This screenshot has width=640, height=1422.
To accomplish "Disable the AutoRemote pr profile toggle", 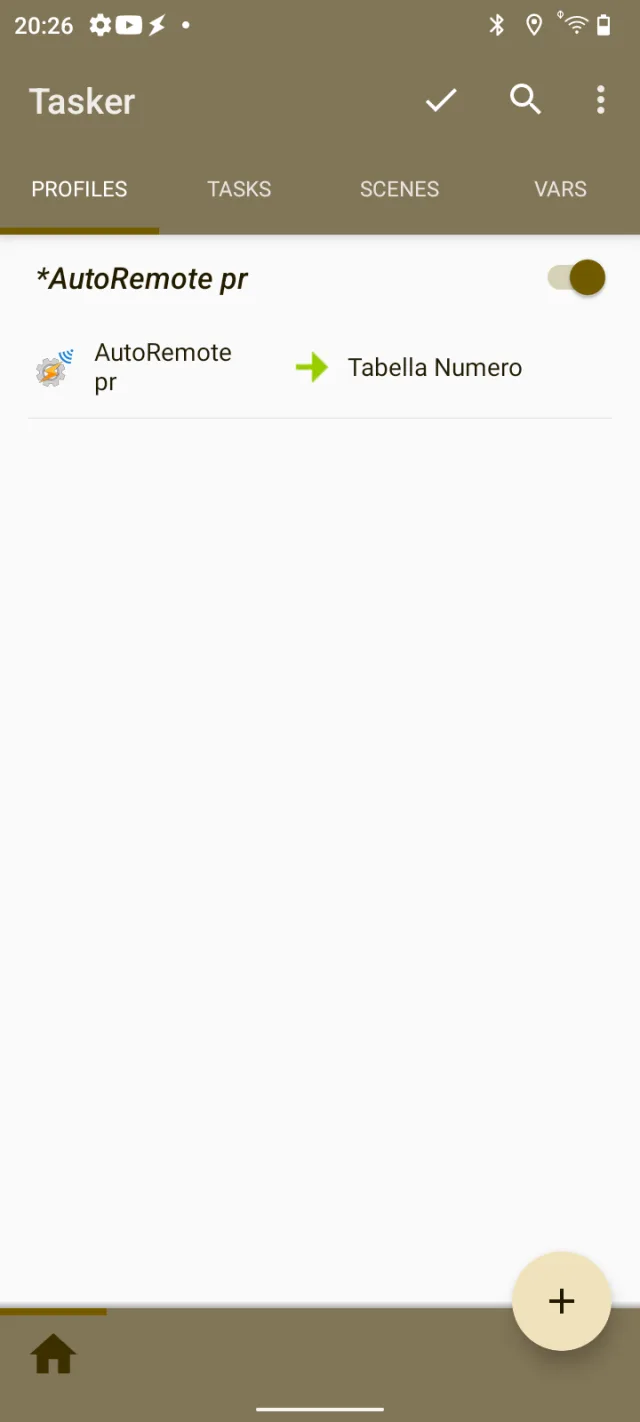I will point(577,278).
